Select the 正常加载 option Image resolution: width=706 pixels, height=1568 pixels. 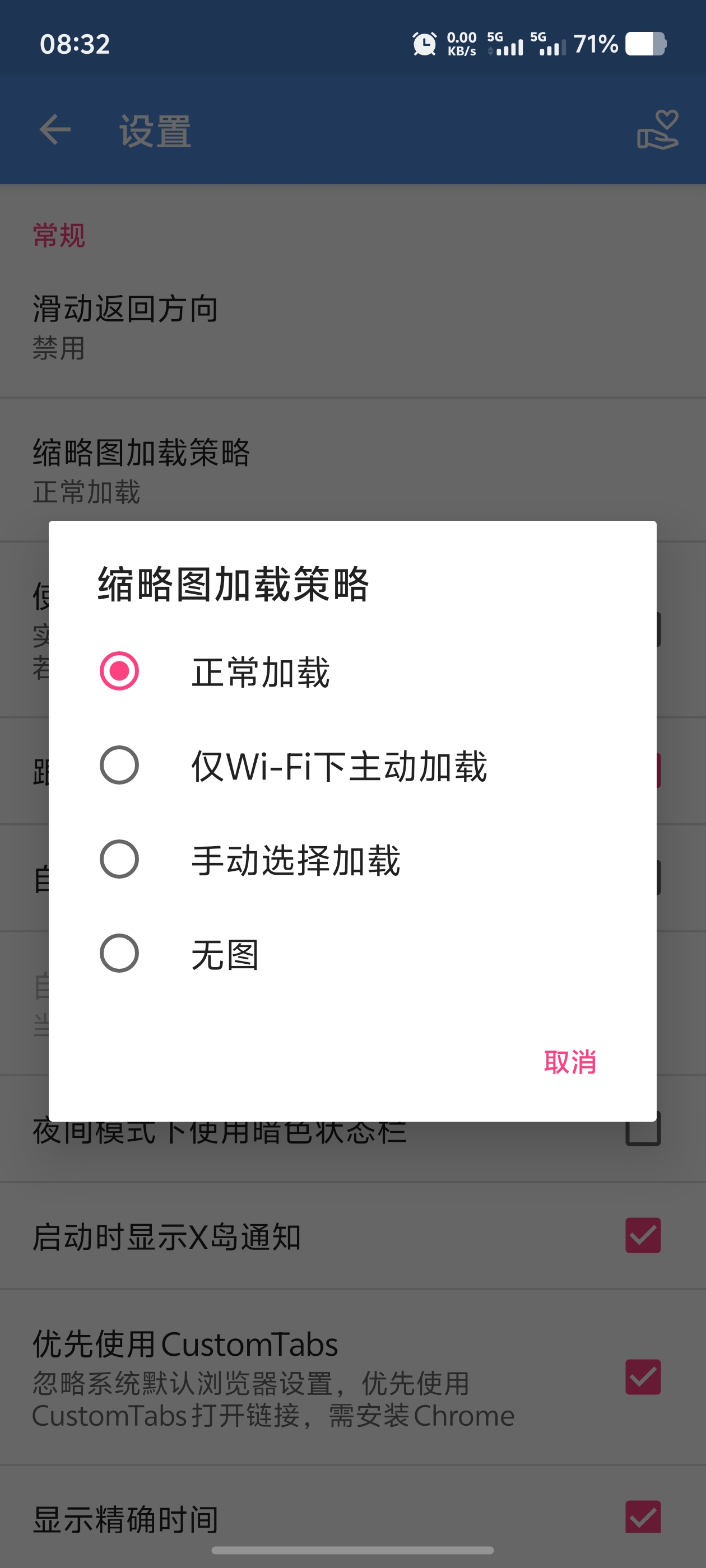click(352, 671)
